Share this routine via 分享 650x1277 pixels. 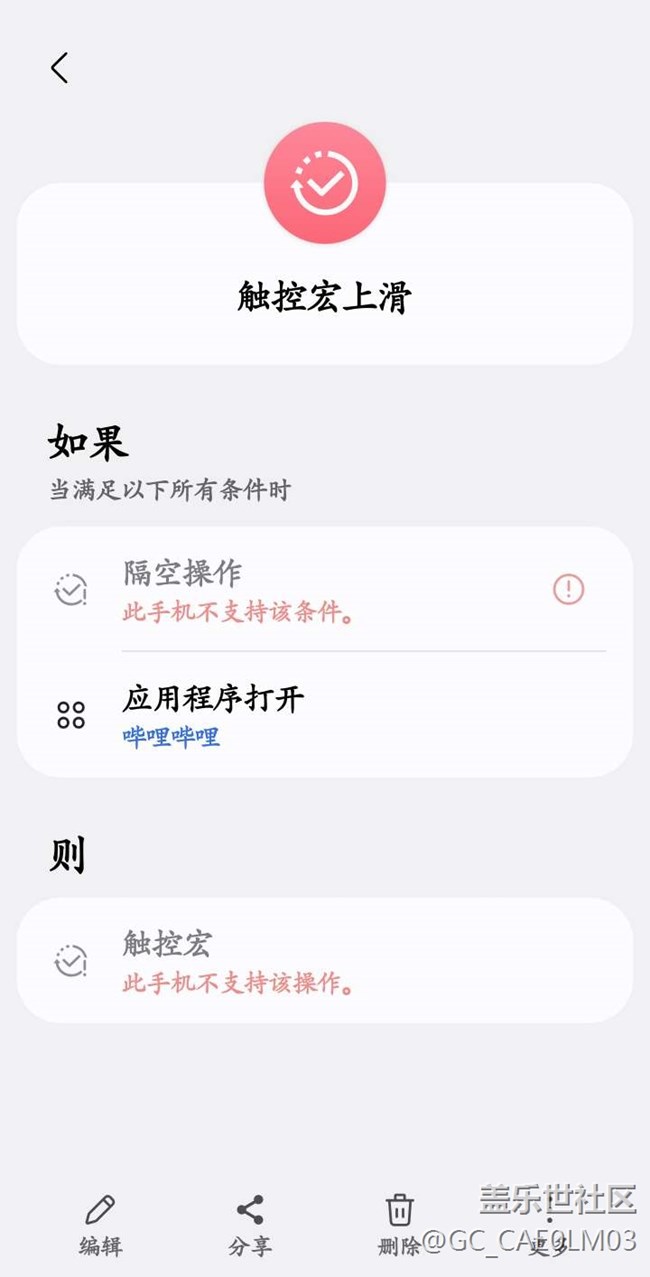tap(250, 1224)
